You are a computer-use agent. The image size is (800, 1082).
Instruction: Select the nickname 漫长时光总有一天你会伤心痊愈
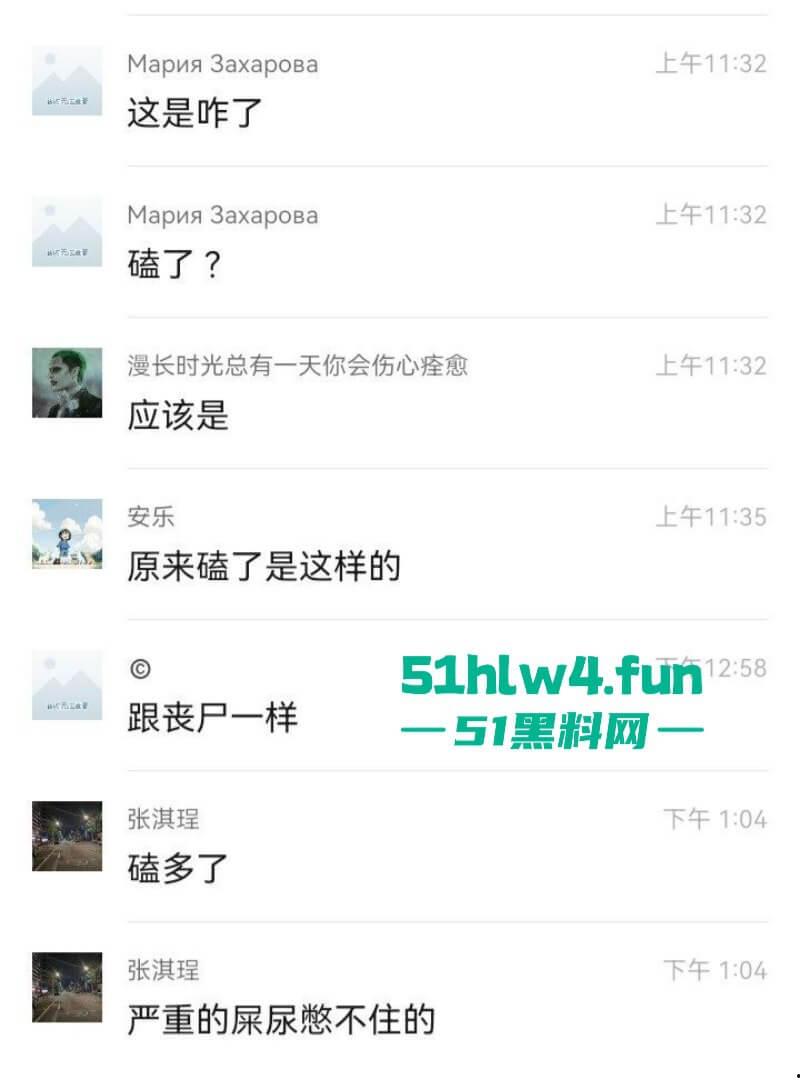point(300,366)
